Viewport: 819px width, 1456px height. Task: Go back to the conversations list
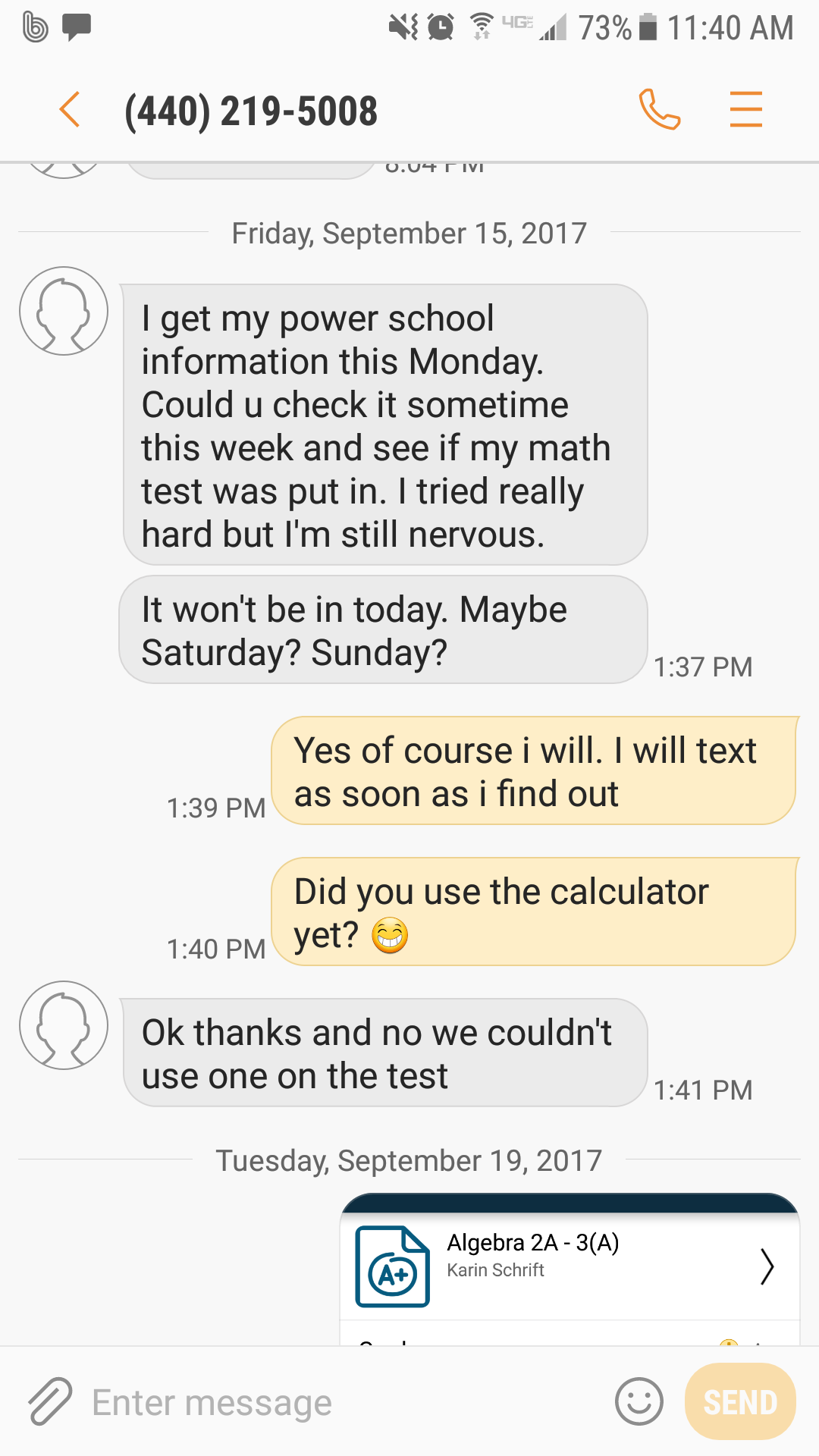(x=70, y=110)
